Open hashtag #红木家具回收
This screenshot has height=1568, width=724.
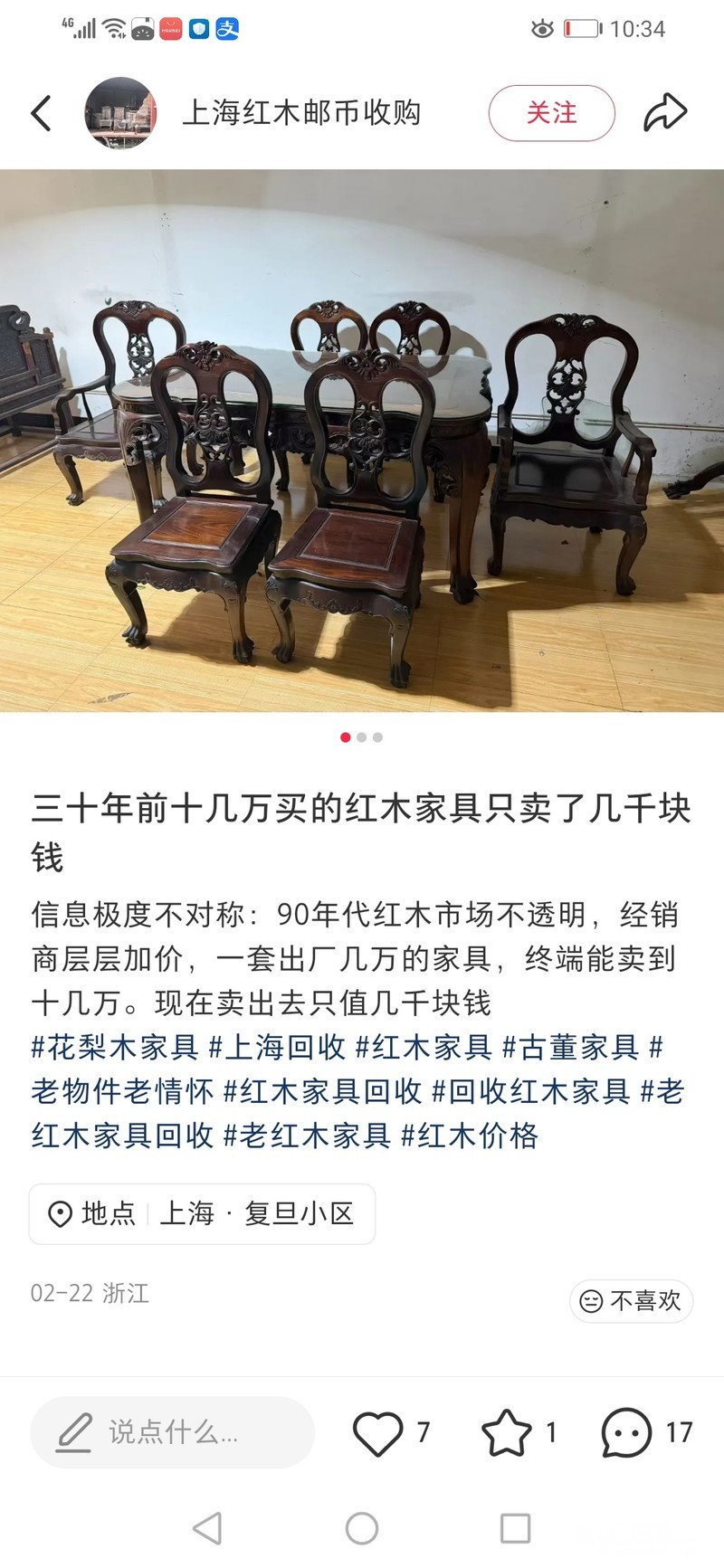[322, 1091]
